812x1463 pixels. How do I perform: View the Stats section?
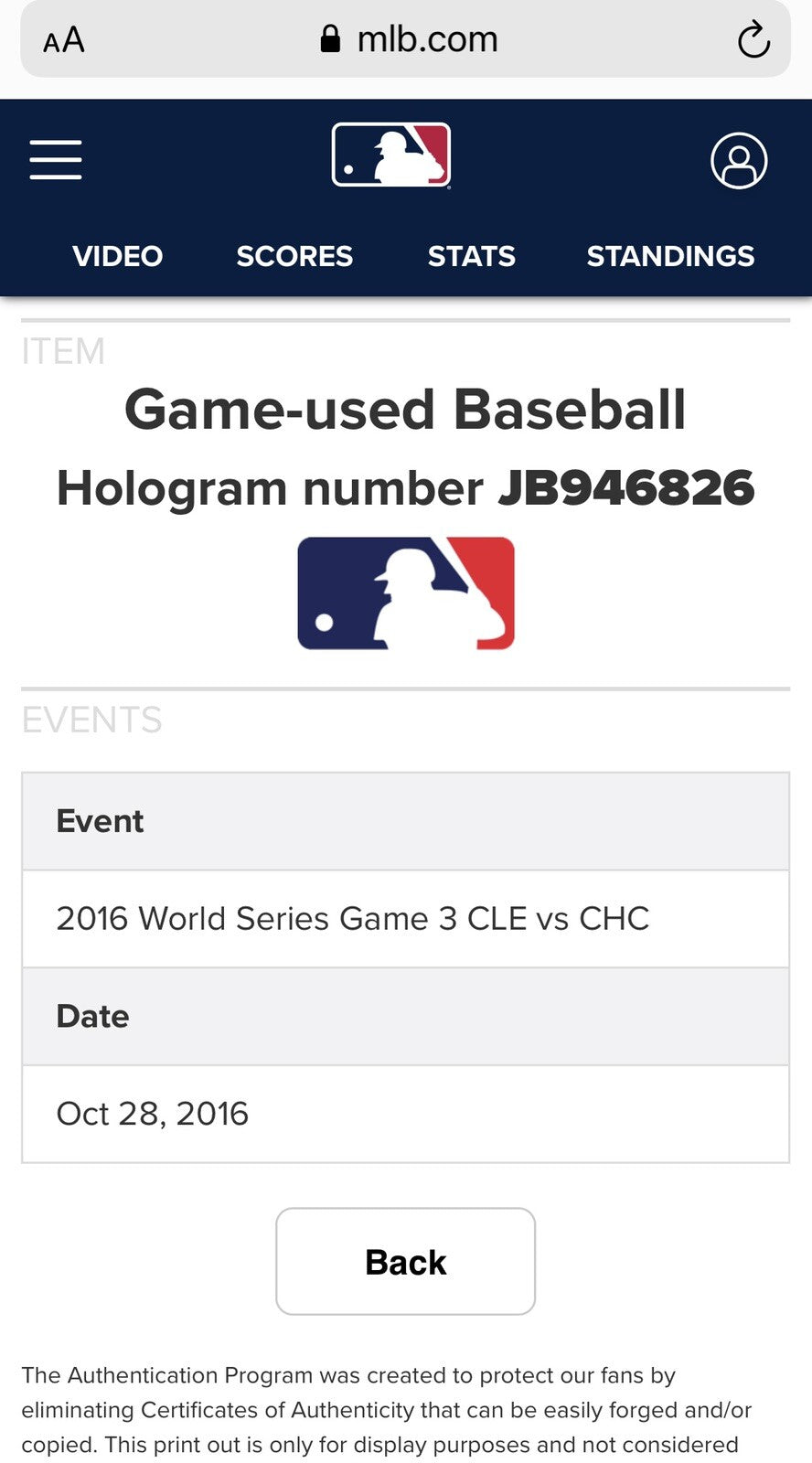(x=472, y=256)
